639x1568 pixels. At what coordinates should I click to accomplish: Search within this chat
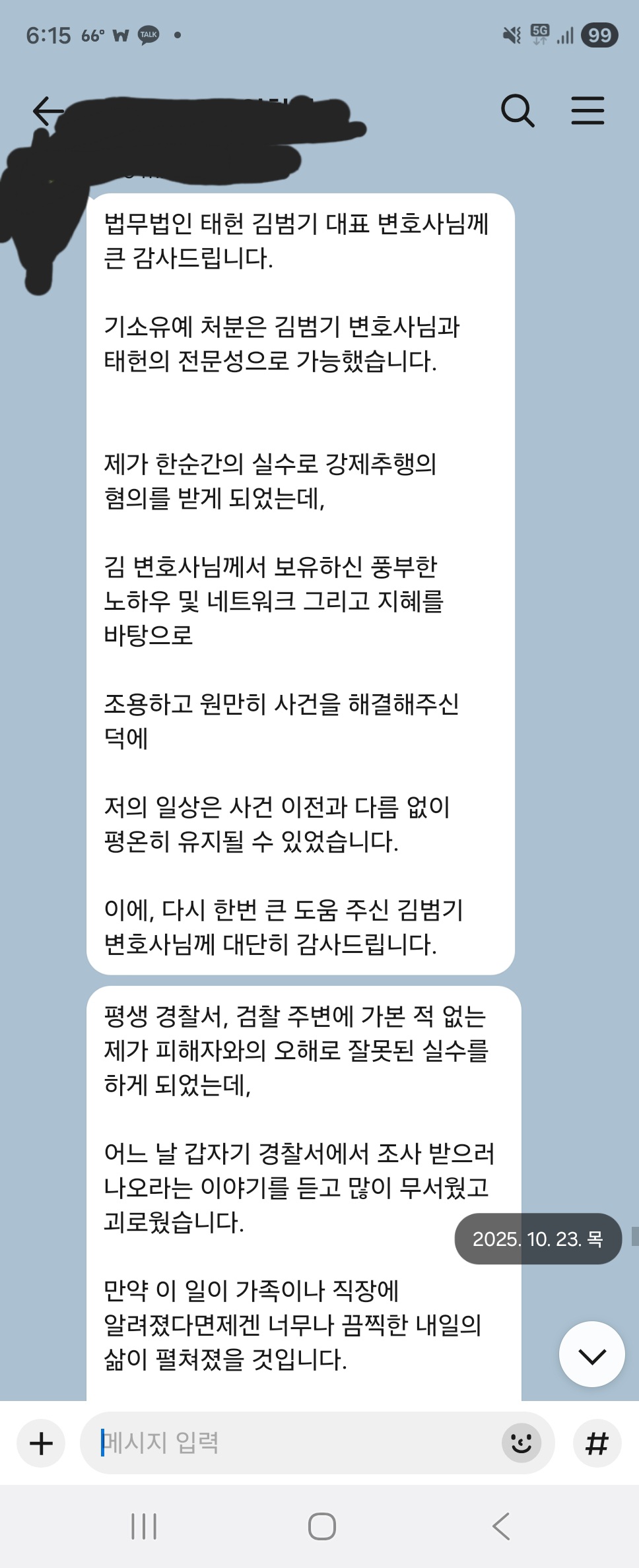point(517,110)
